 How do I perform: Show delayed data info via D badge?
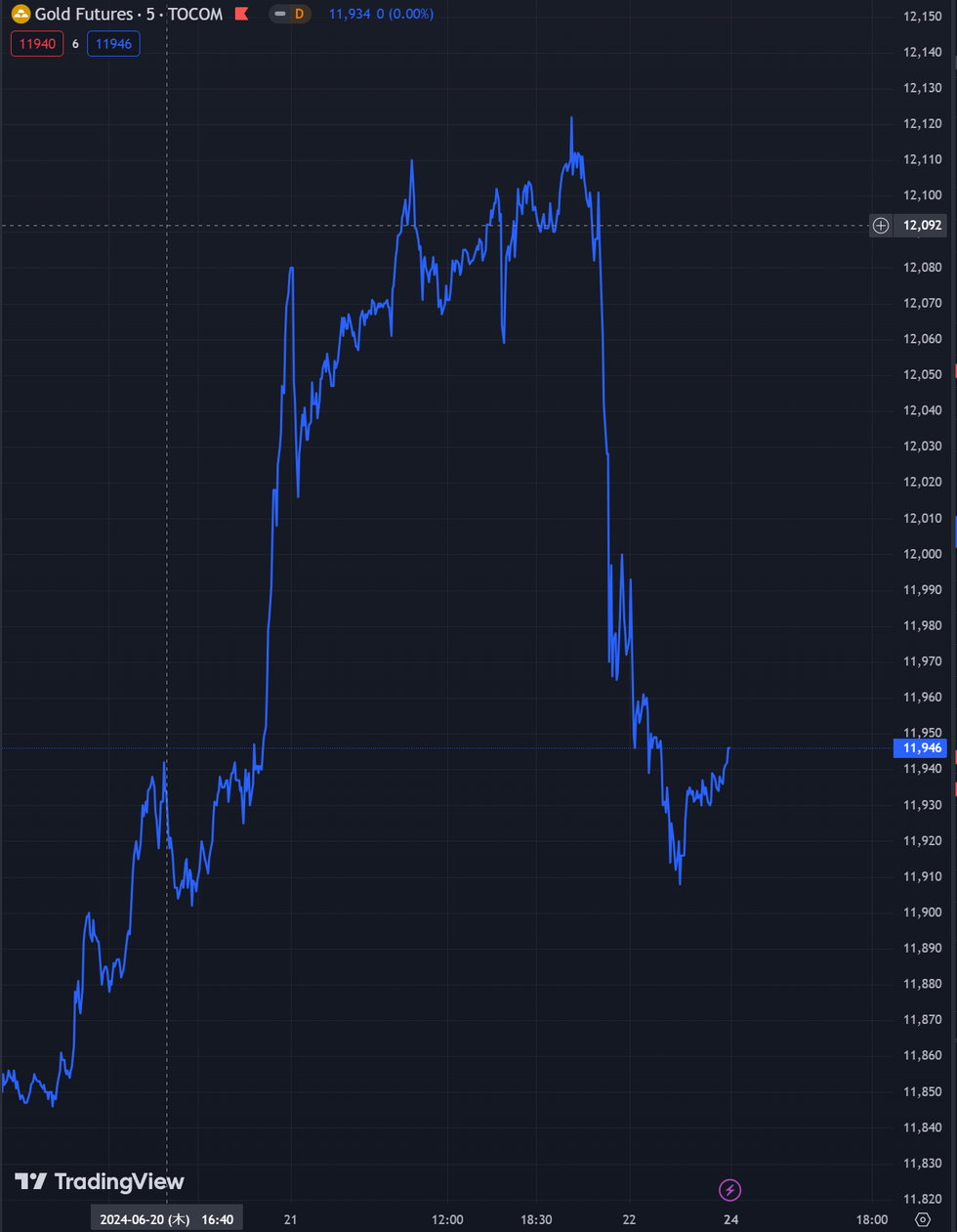click(299, 14)
